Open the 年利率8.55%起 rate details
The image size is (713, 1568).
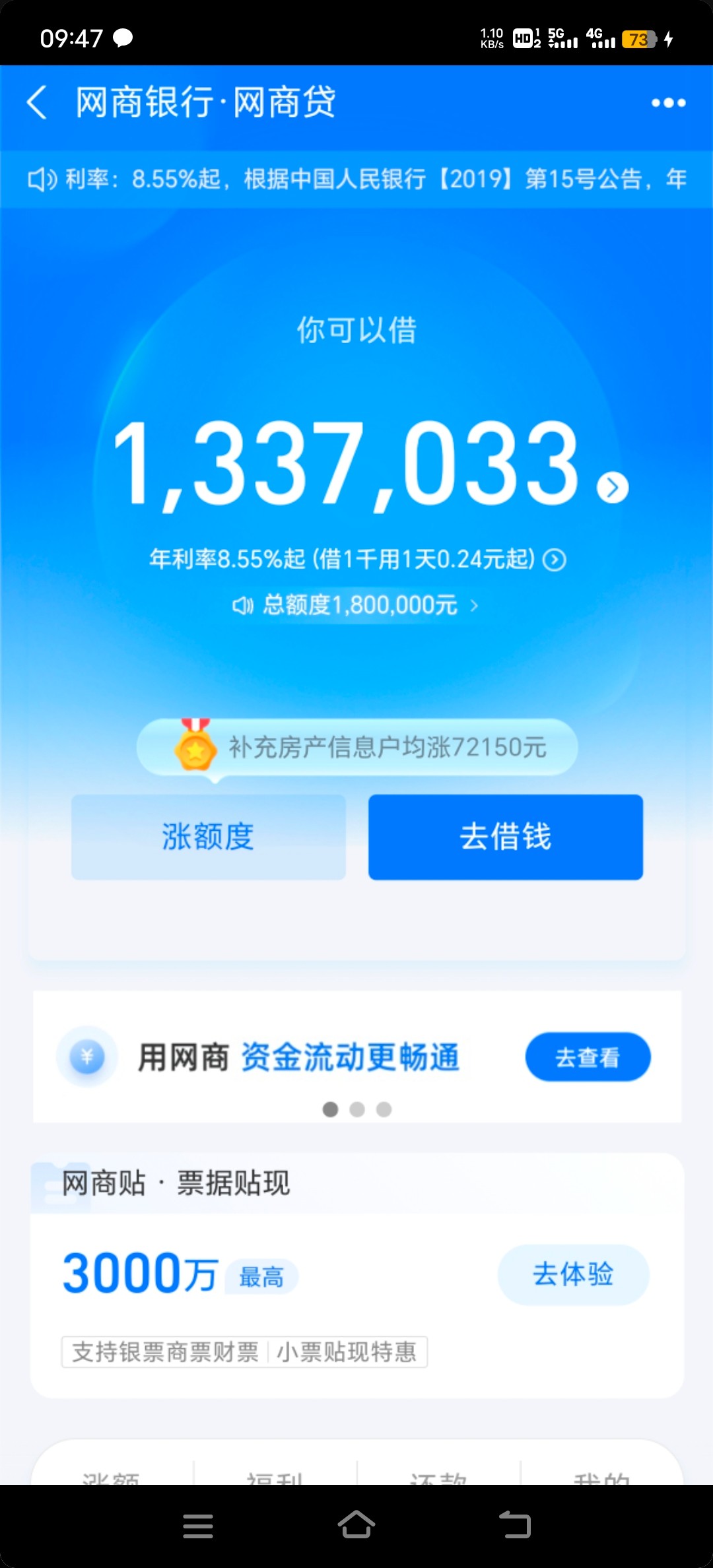[x=555, y=560]
